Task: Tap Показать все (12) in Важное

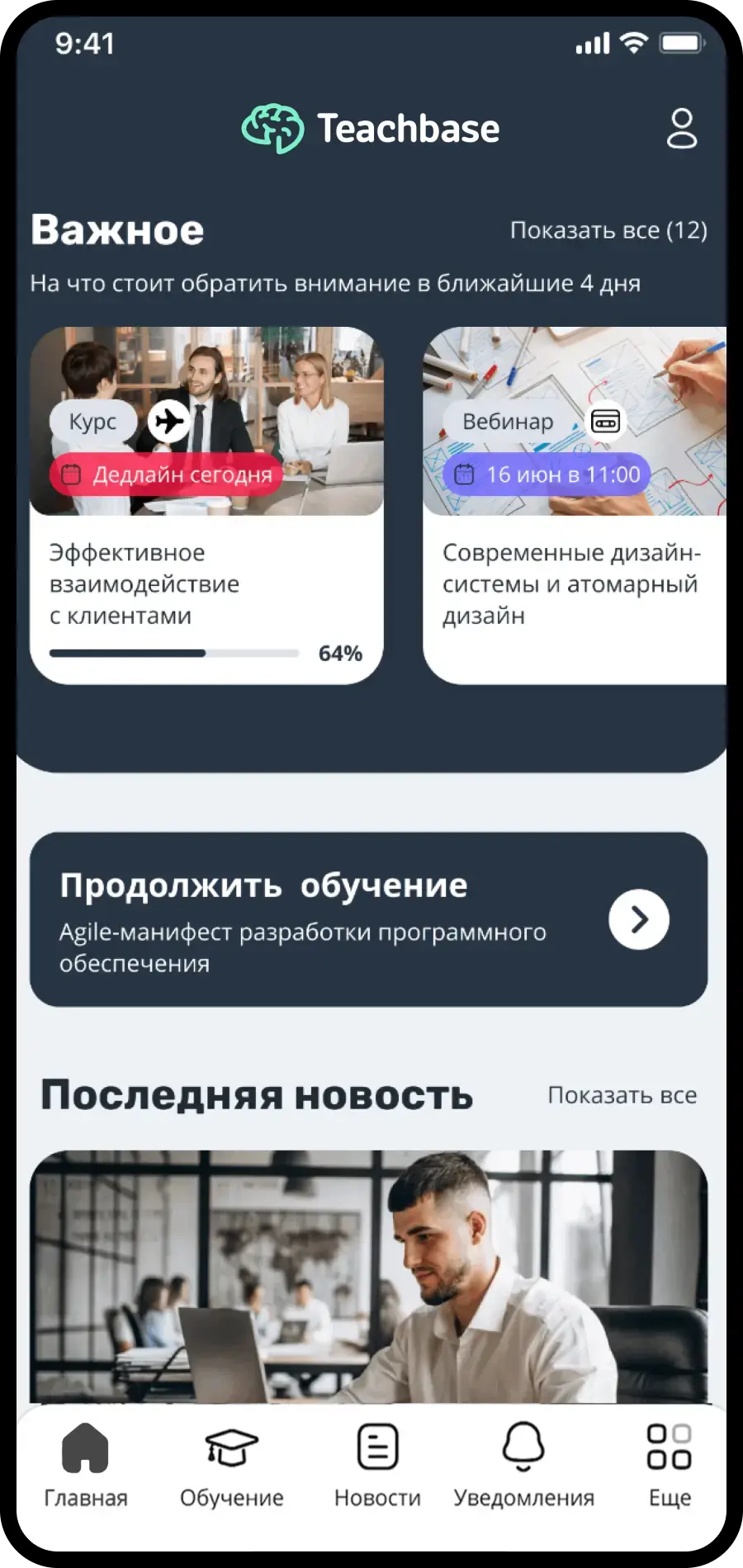Action: click(608, 230)
